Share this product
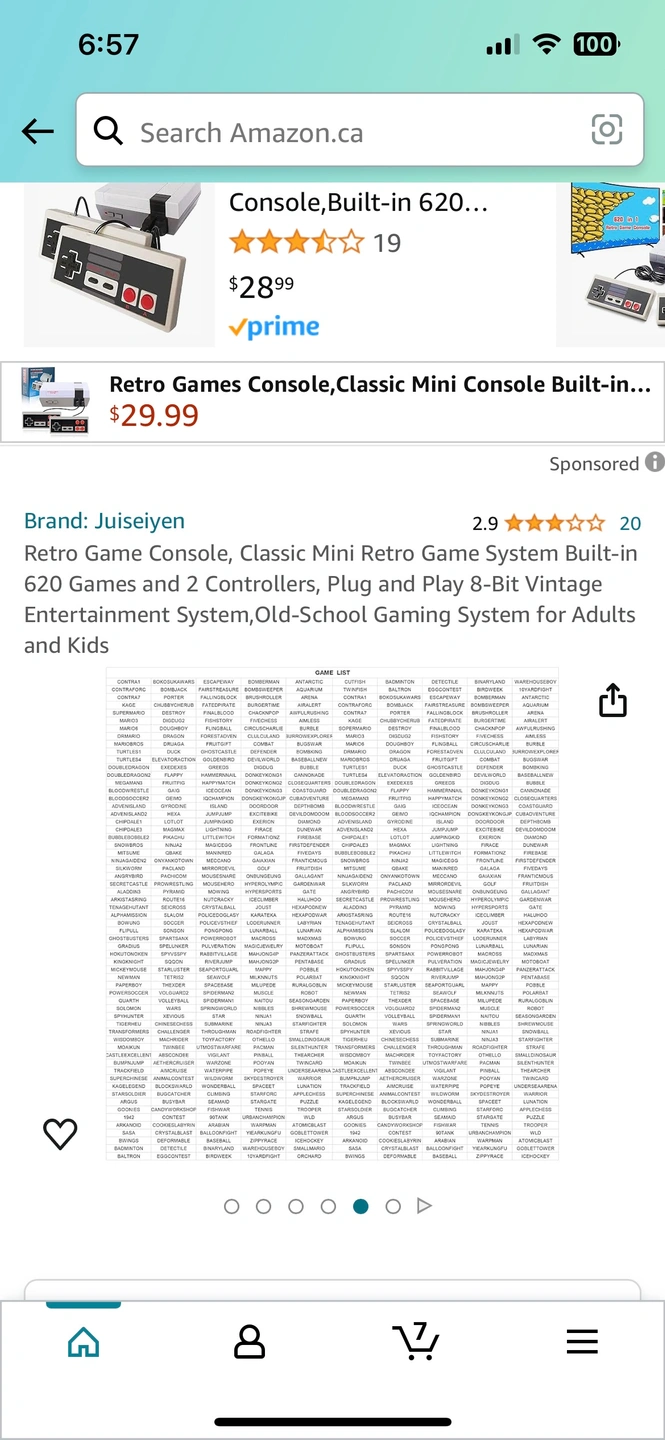665x1440 pixels. coord(612,701)
